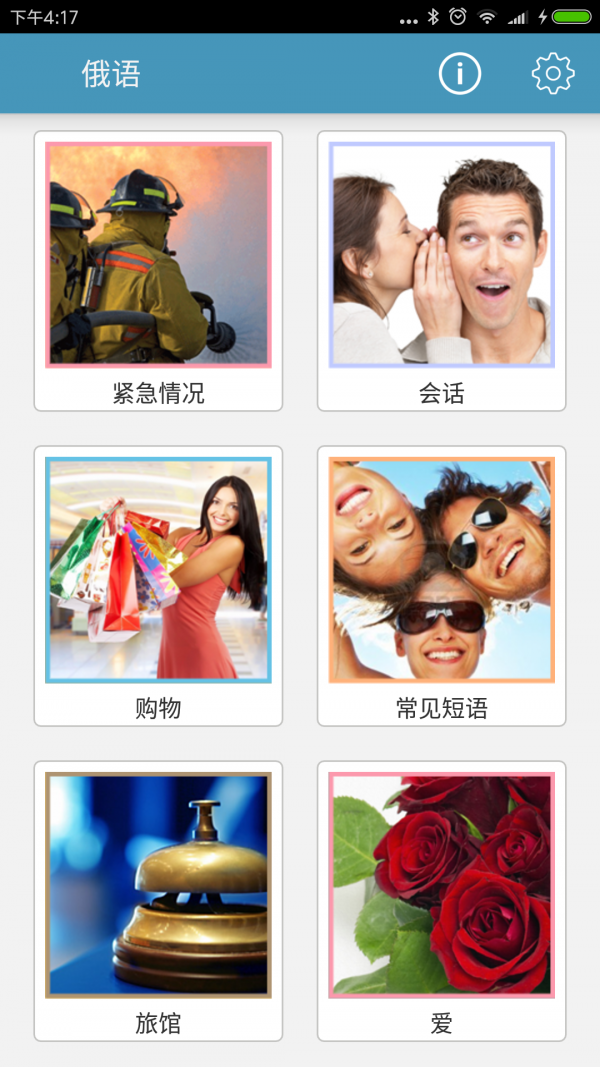Choose the 旅馆 hotel category
Screen dimensions: 600x1067
tap(158, 900)
